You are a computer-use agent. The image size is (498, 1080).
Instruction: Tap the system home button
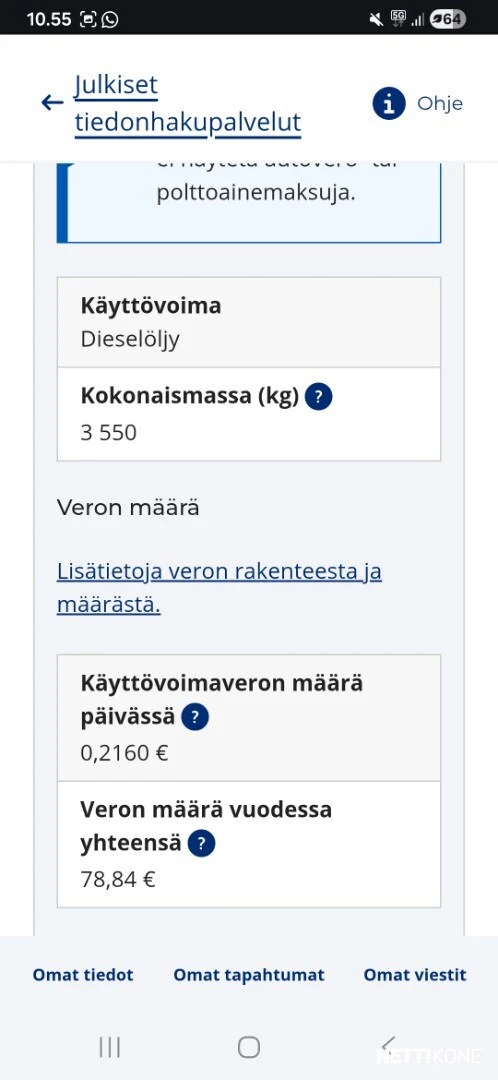point(249,1047)
